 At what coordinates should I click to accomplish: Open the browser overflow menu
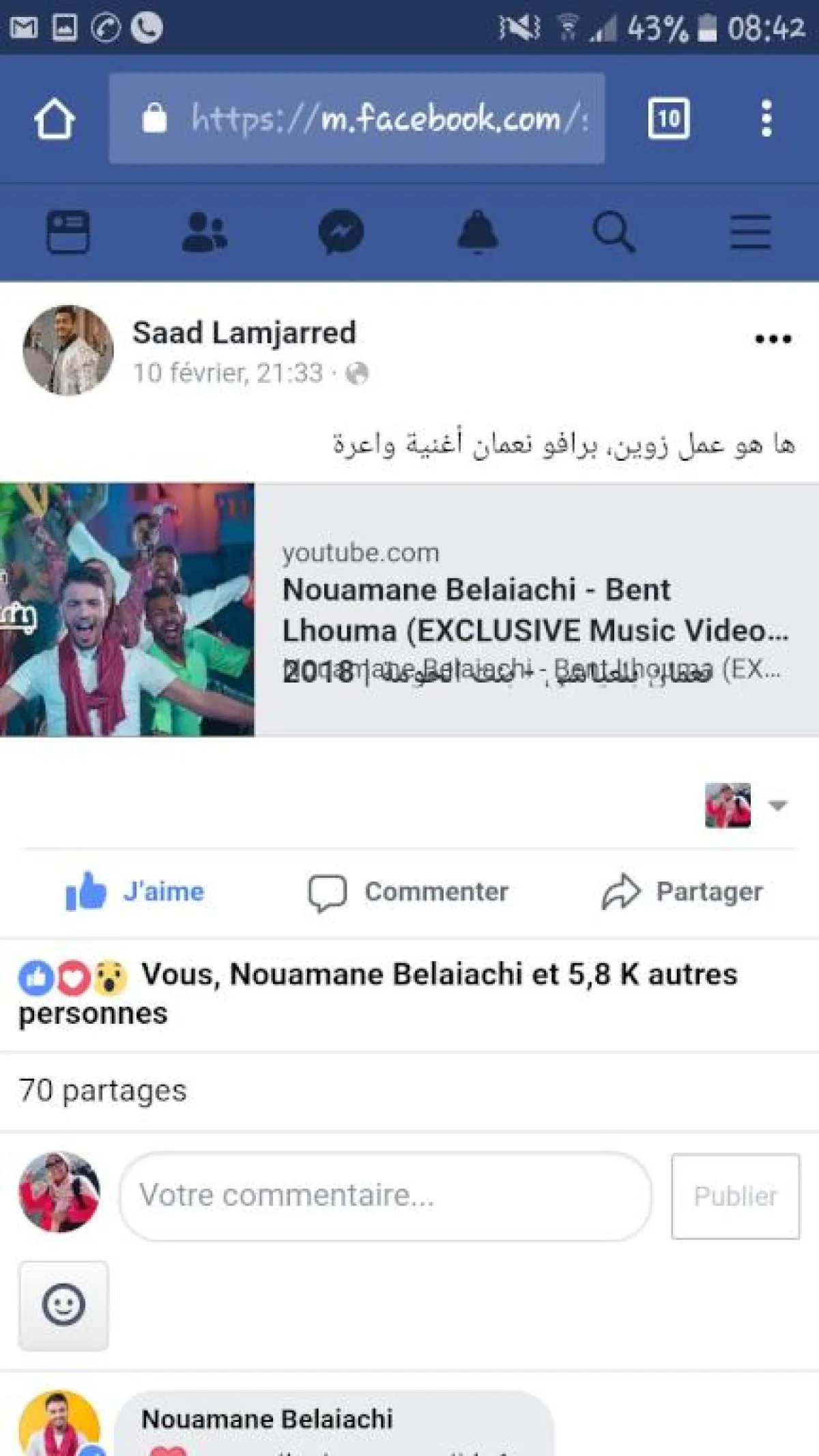pos(766,119)
